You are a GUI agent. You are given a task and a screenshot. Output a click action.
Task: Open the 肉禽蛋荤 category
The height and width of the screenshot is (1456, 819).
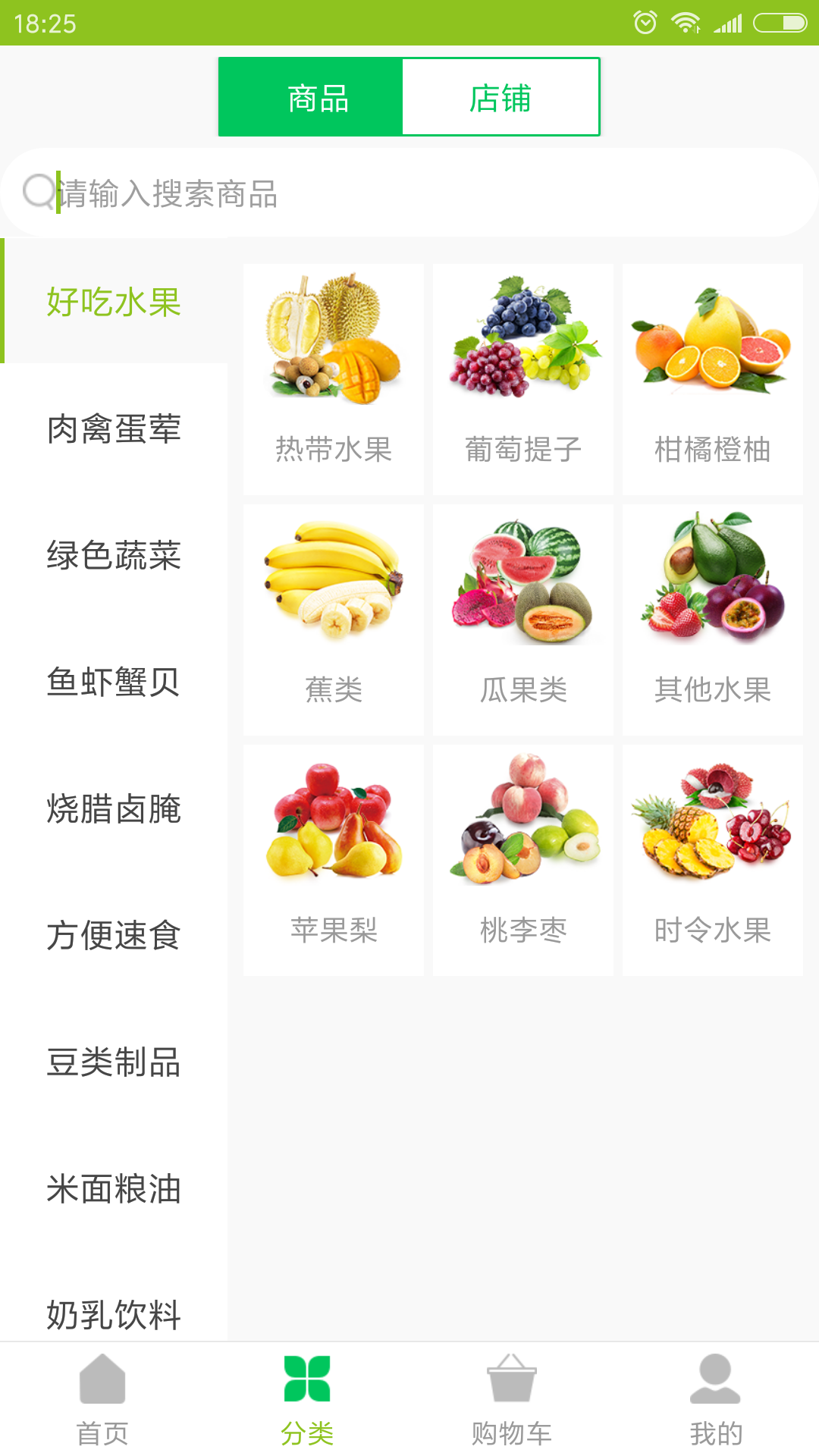114,428
